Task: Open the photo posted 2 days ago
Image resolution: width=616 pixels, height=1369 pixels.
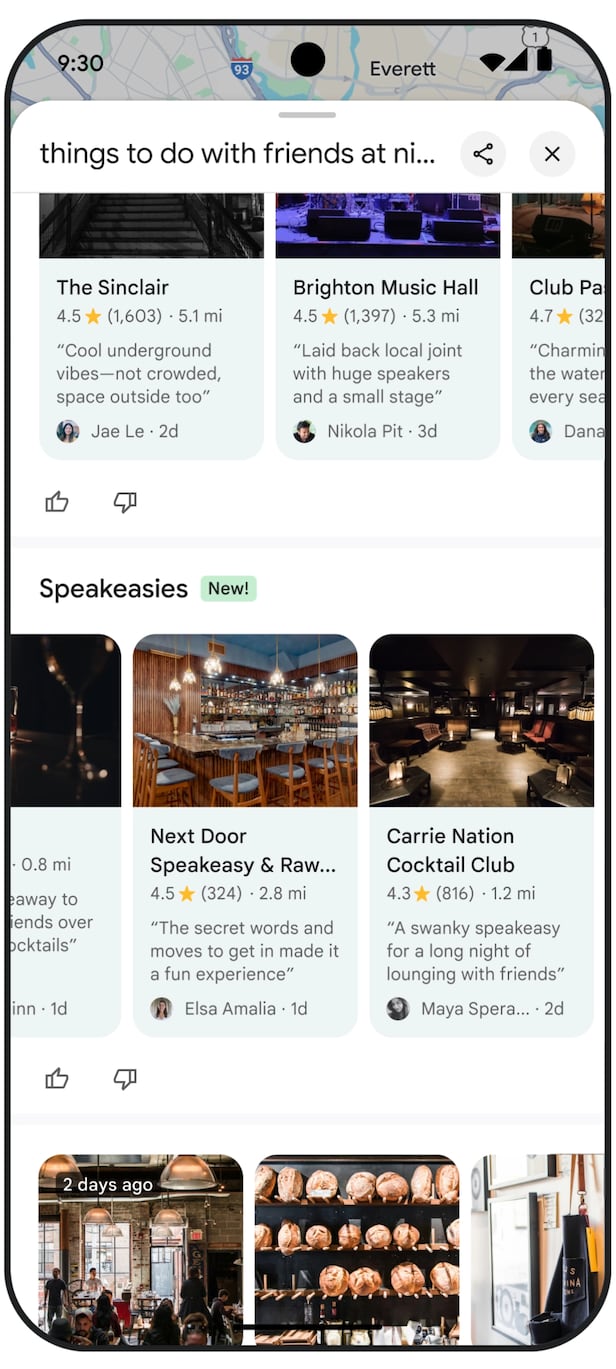Action: [141, 1250]
